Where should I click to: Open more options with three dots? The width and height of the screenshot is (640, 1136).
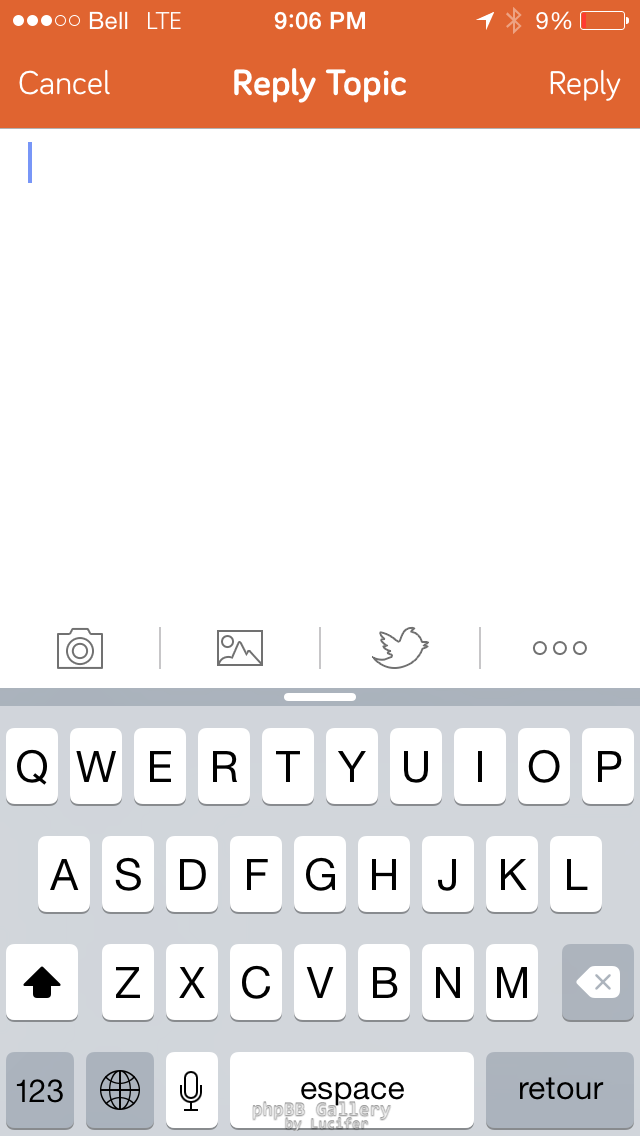tap(560, 648)
